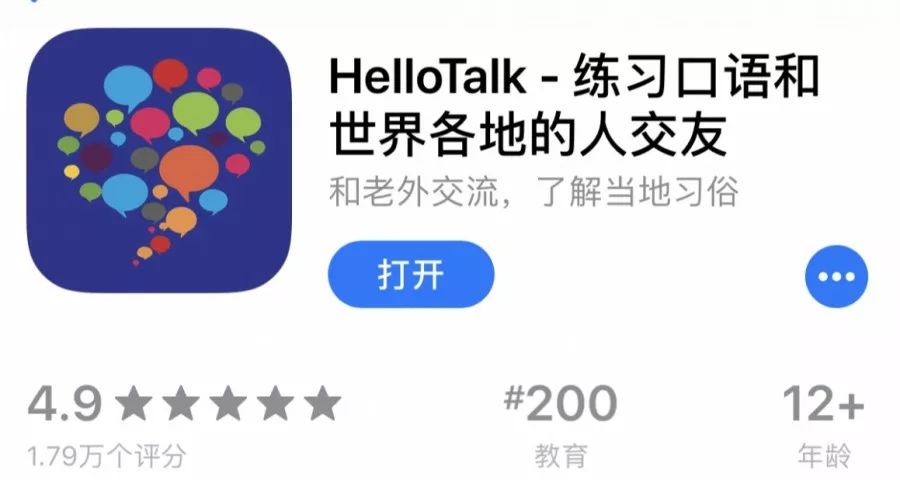Open the three-dot more options menu

click(836, 276)
